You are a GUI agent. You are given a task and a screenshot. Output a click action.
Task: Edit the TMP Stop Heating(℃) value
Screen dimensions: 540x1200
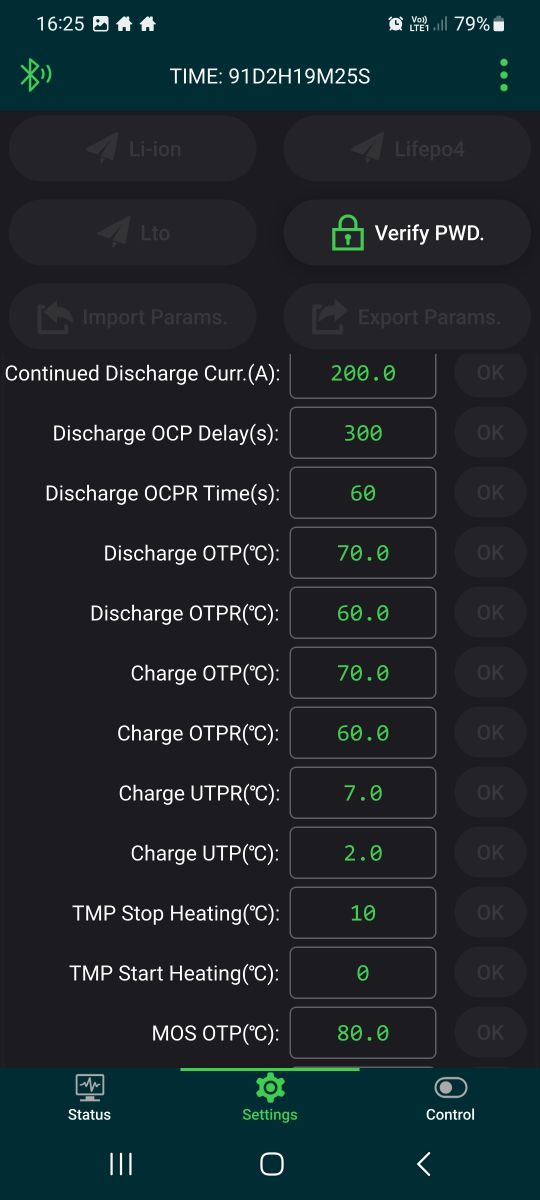(x=363, y=913)
